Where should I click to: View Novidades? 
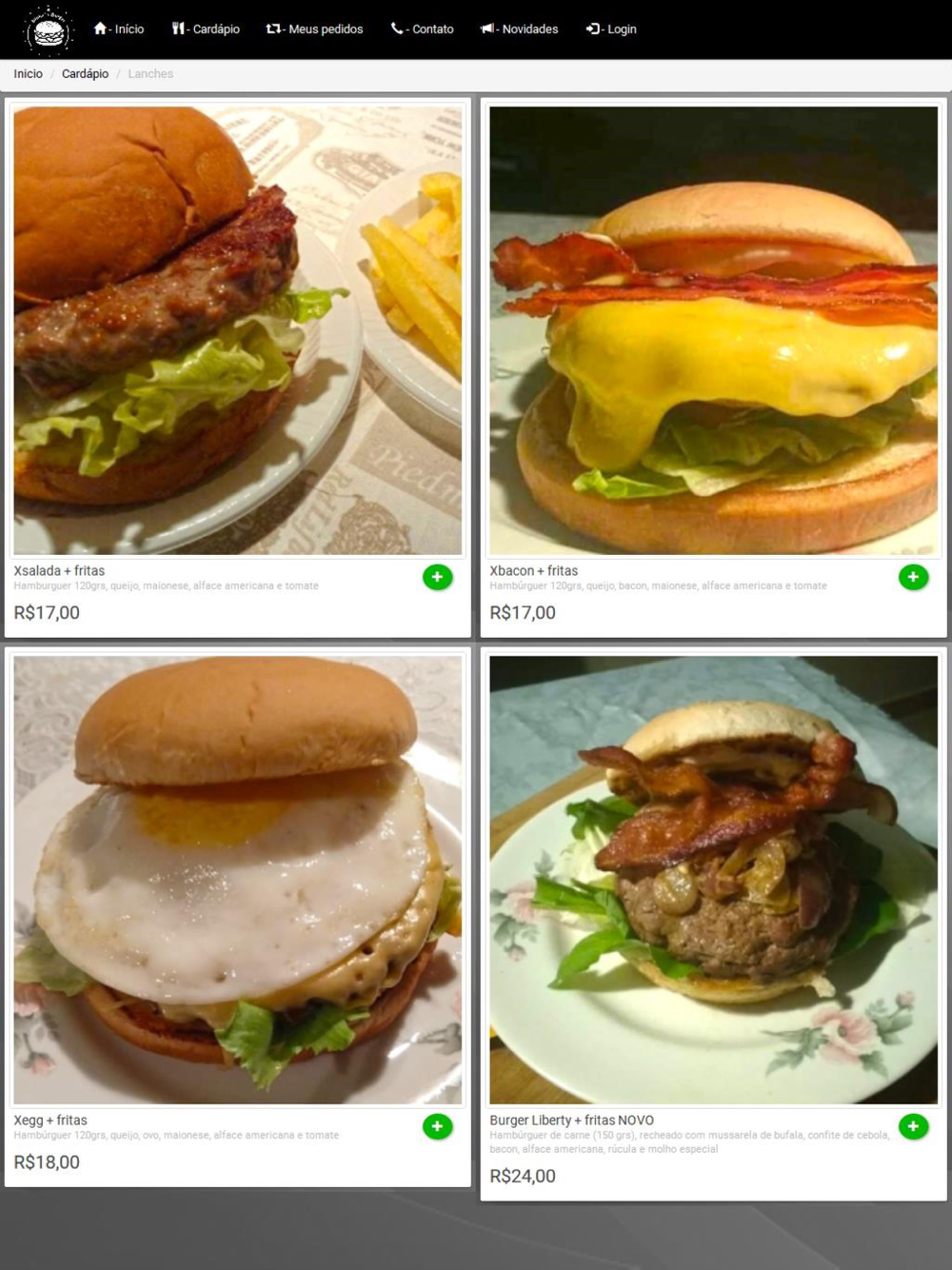pyautogui.click(x=520, y=30)
